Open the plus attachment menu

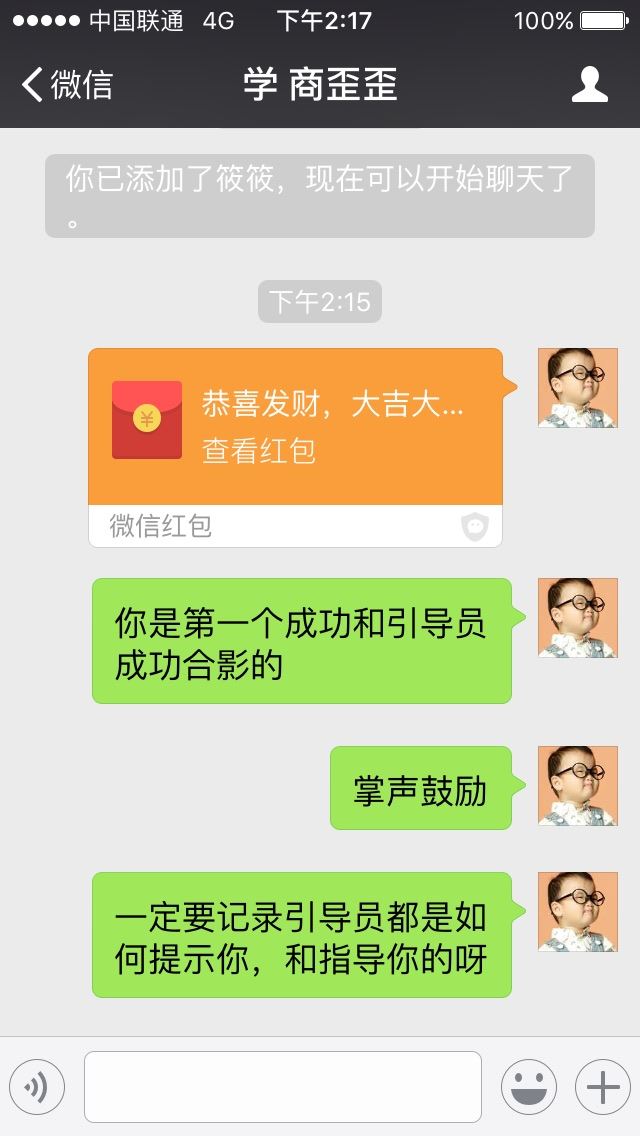(x=603, y=1087)
